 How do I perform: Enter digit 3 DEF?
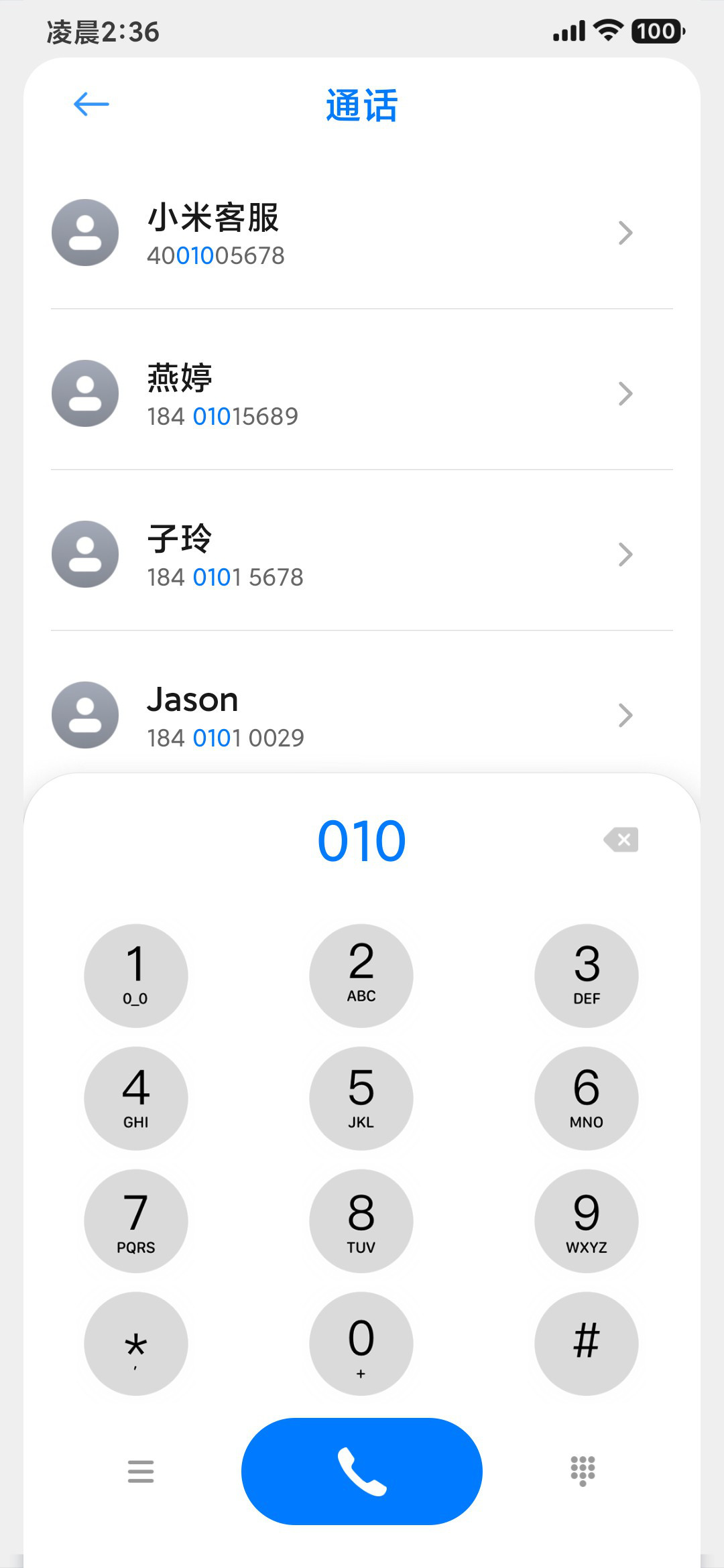pyautogui.click(x=587, y=976)
